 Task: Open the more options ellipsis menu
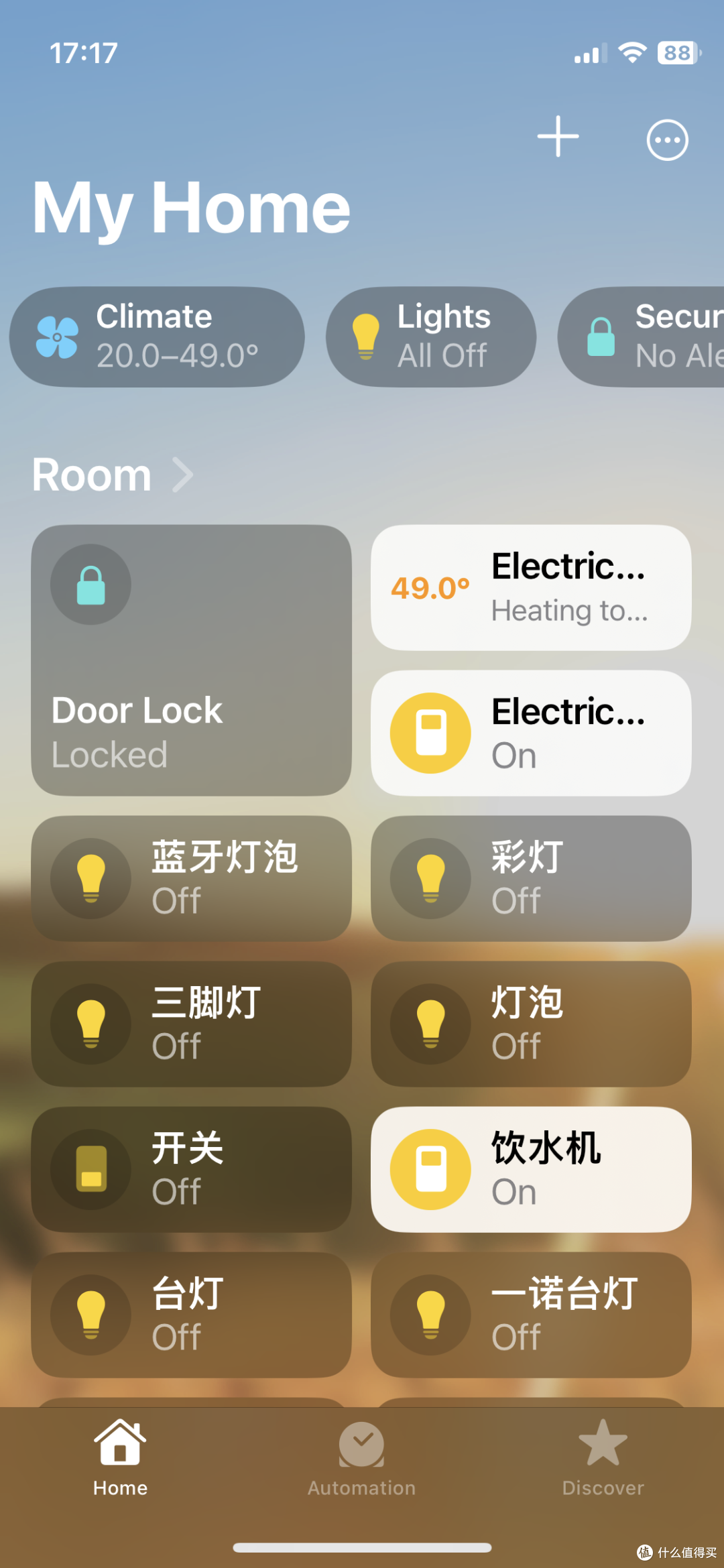(667, 140)
